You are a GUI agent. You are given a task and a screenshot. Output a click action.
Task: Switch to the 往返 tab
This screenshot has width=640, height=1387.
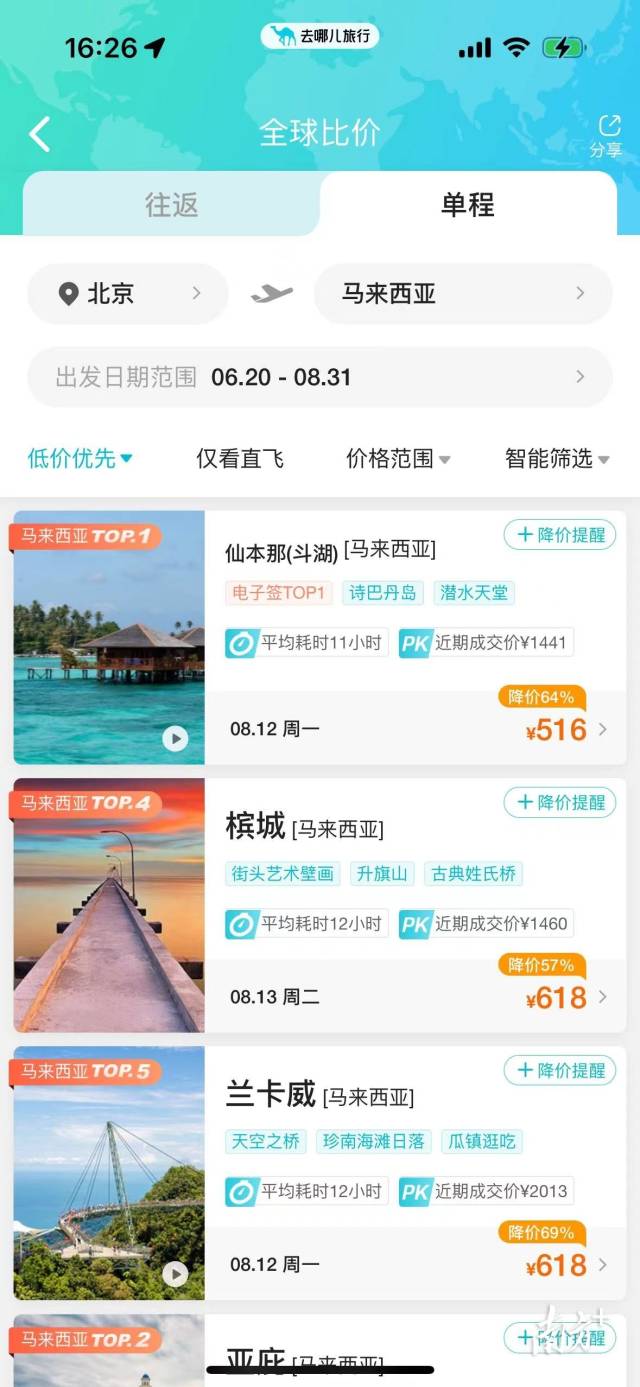coord(172,205)
